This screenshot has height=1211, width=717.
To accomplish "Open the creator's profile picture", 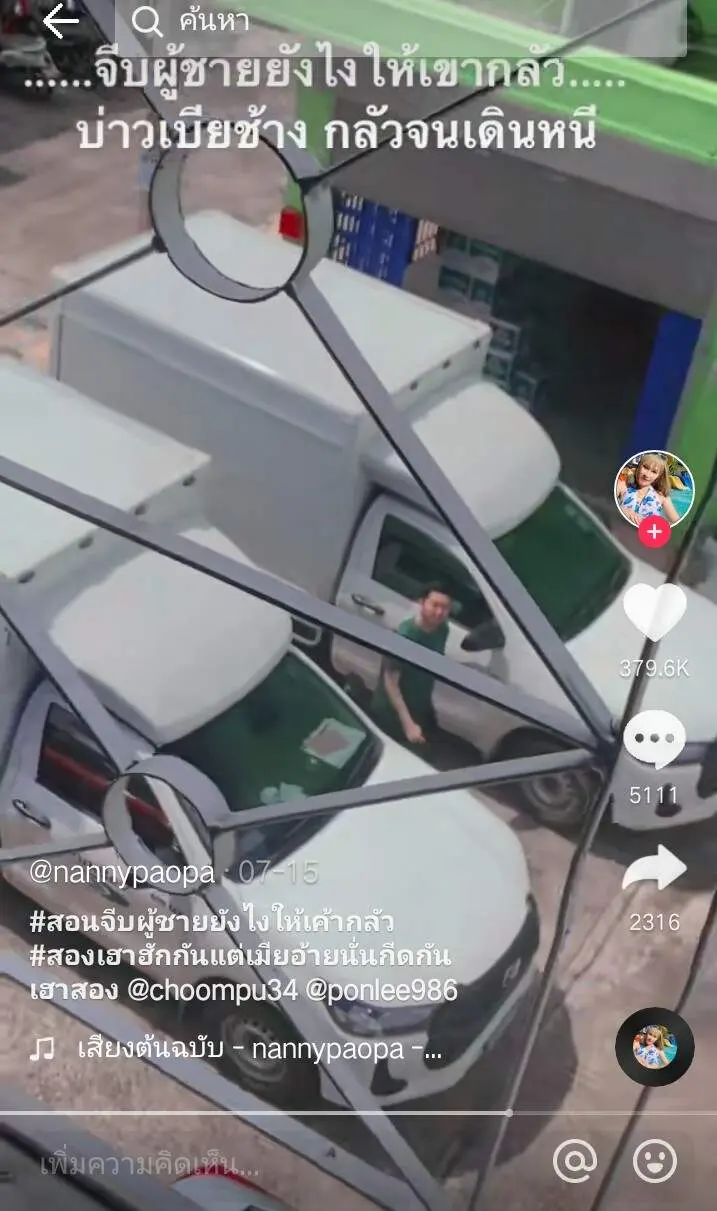I will click(654, 490).
